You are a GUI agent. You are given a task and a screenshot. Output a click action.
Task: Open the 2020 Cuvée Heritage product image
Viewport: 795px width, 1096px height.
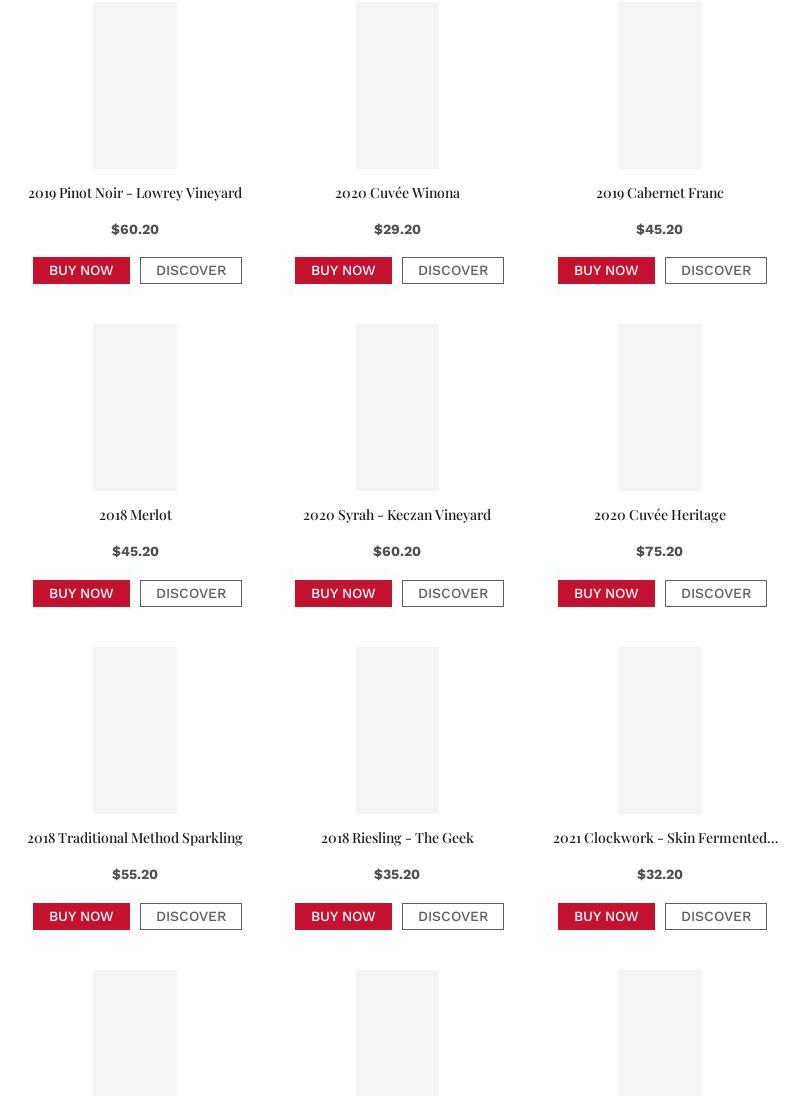tap(659, 407)
